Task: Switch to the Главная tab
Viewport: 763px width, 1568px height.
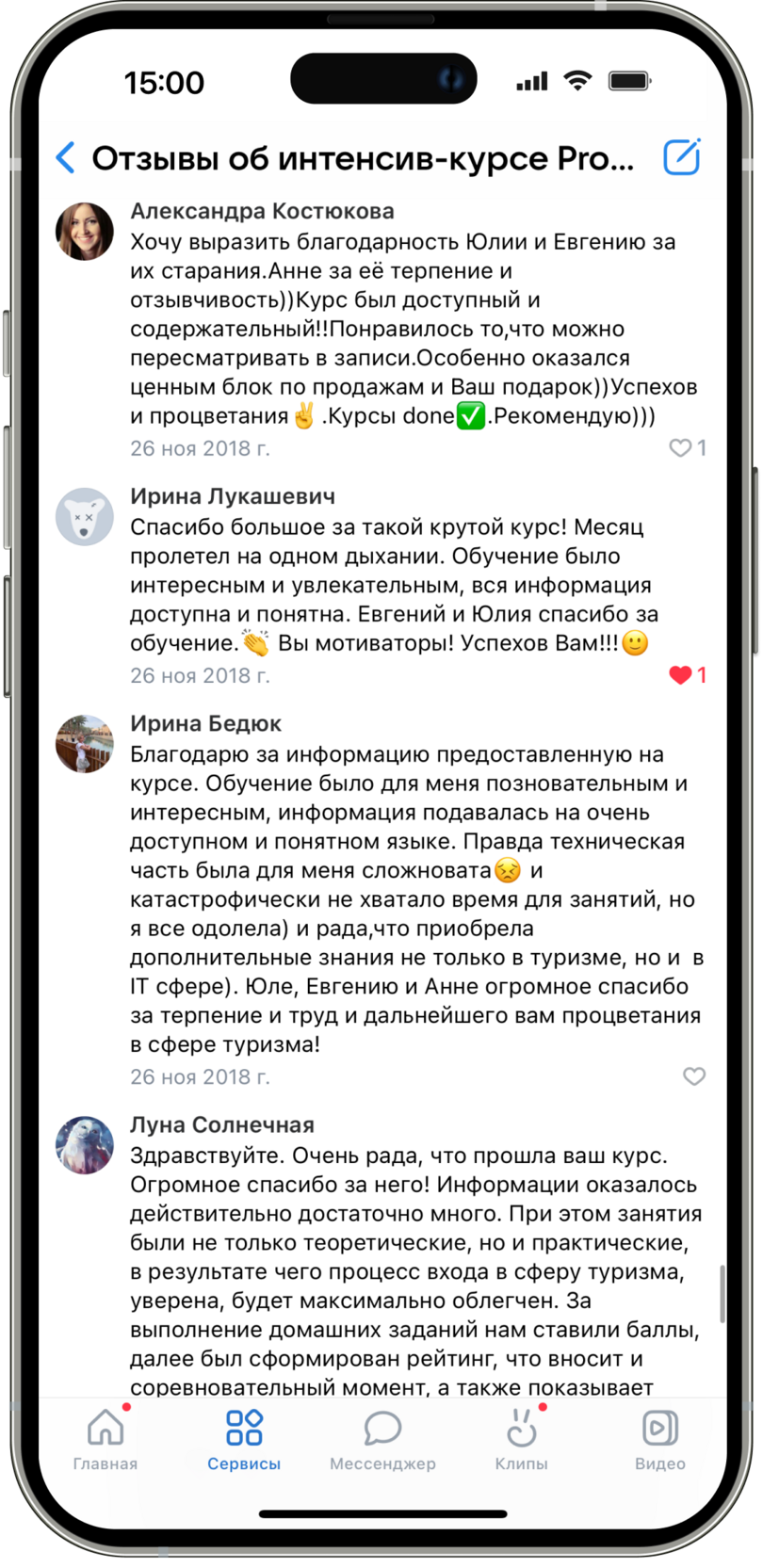Action: 106,1439
